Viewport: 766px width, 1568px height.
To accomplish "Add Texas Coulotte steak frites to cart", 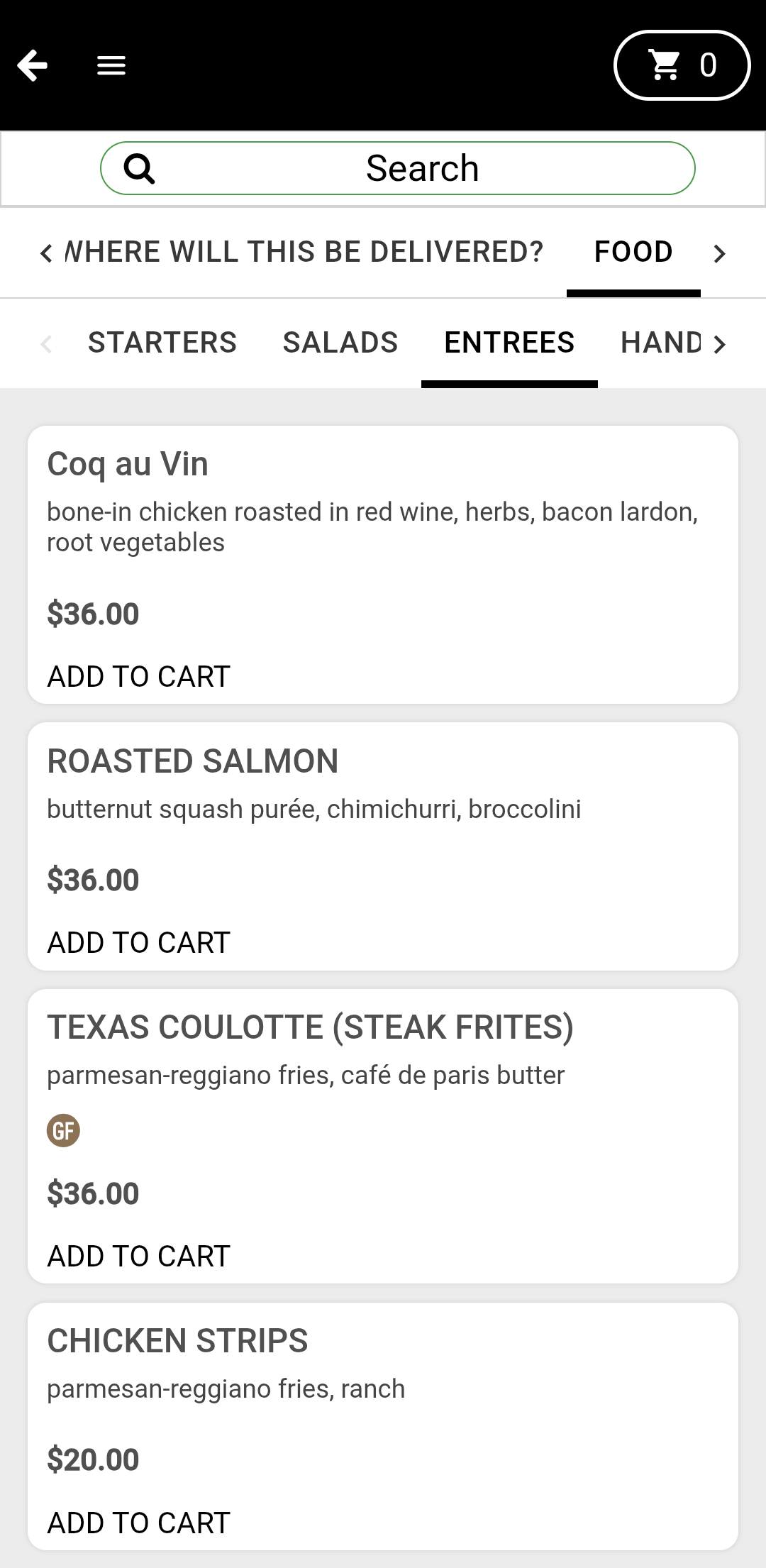I will point(139,1256).
